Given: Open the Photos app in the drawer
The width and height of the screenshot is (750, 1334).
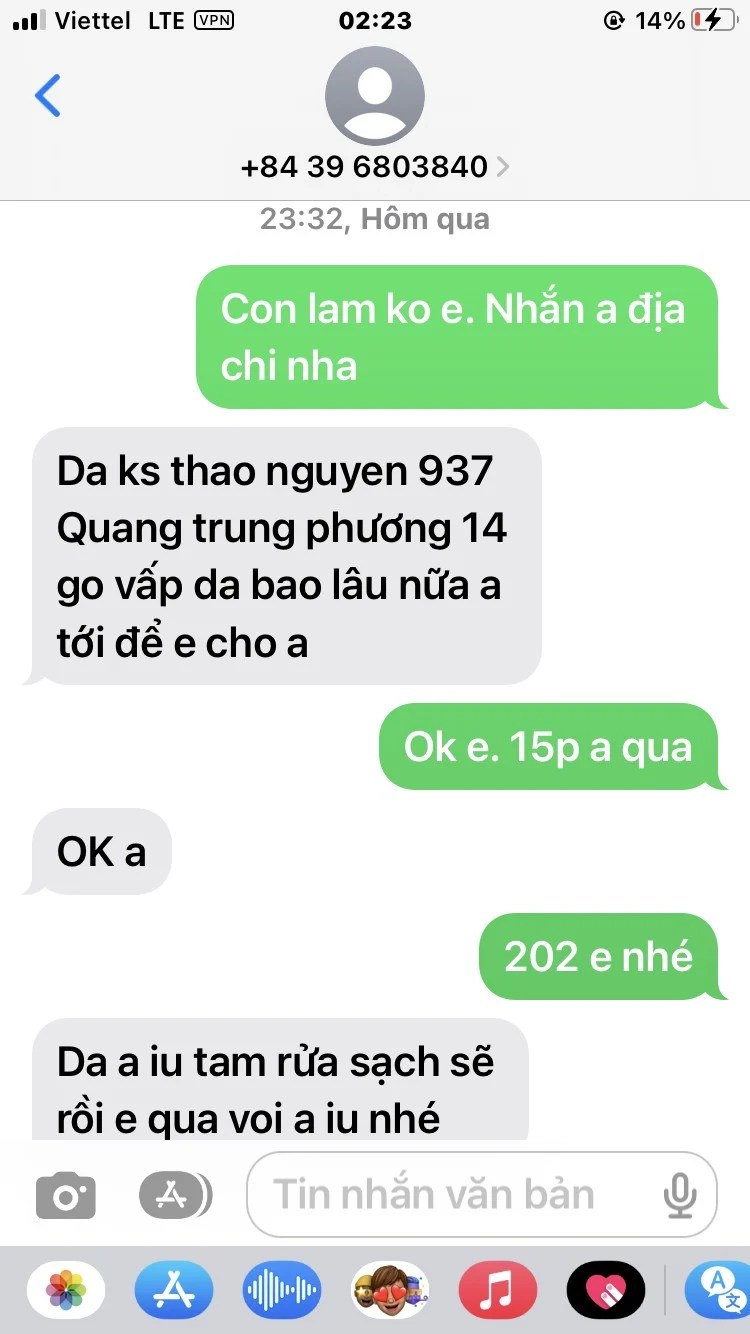Looking at the screenshot, I should point(66,1290).
